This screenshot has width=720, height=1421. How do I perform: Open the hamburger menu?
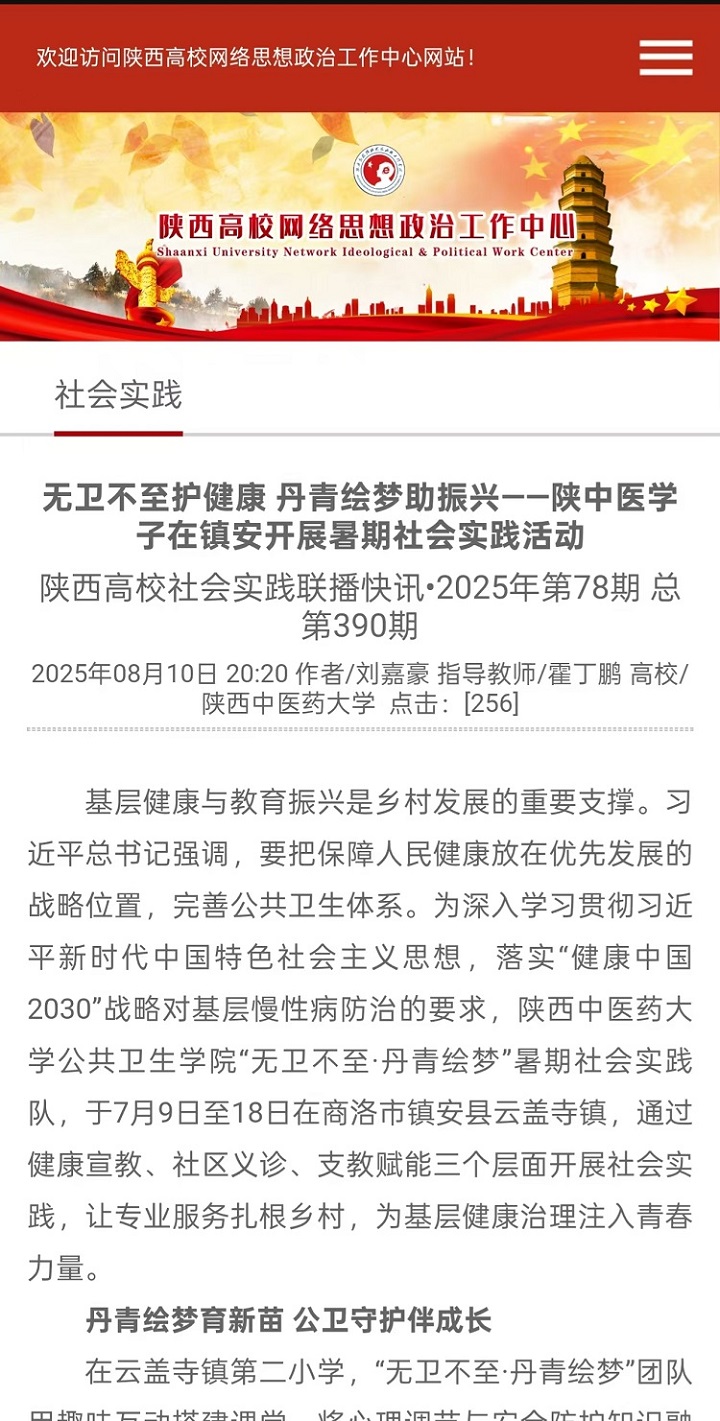[666, 58]
